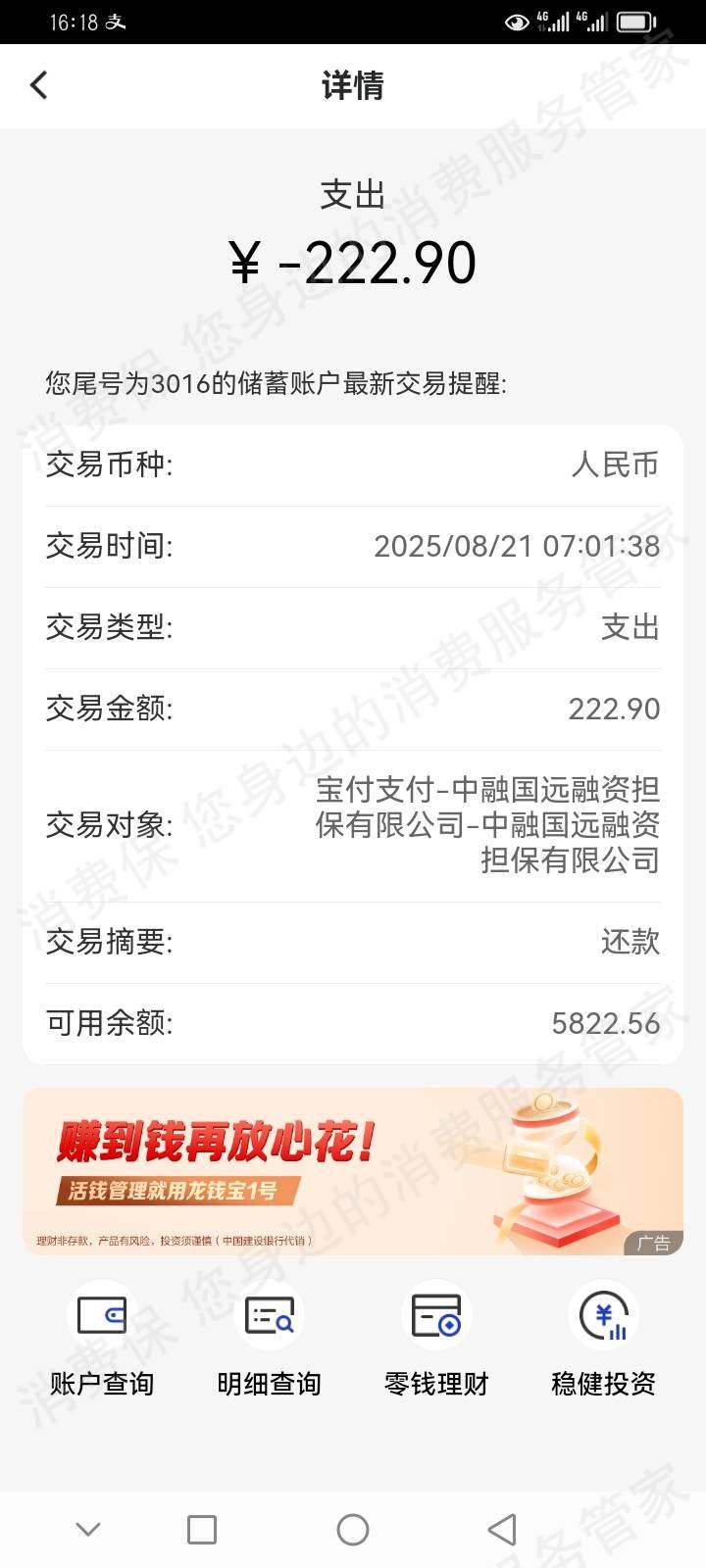This screenshot has width=706, height=1568.
Task: Open the 龙钱宝1号 ad banner
Action: [x=352, y=1170]
